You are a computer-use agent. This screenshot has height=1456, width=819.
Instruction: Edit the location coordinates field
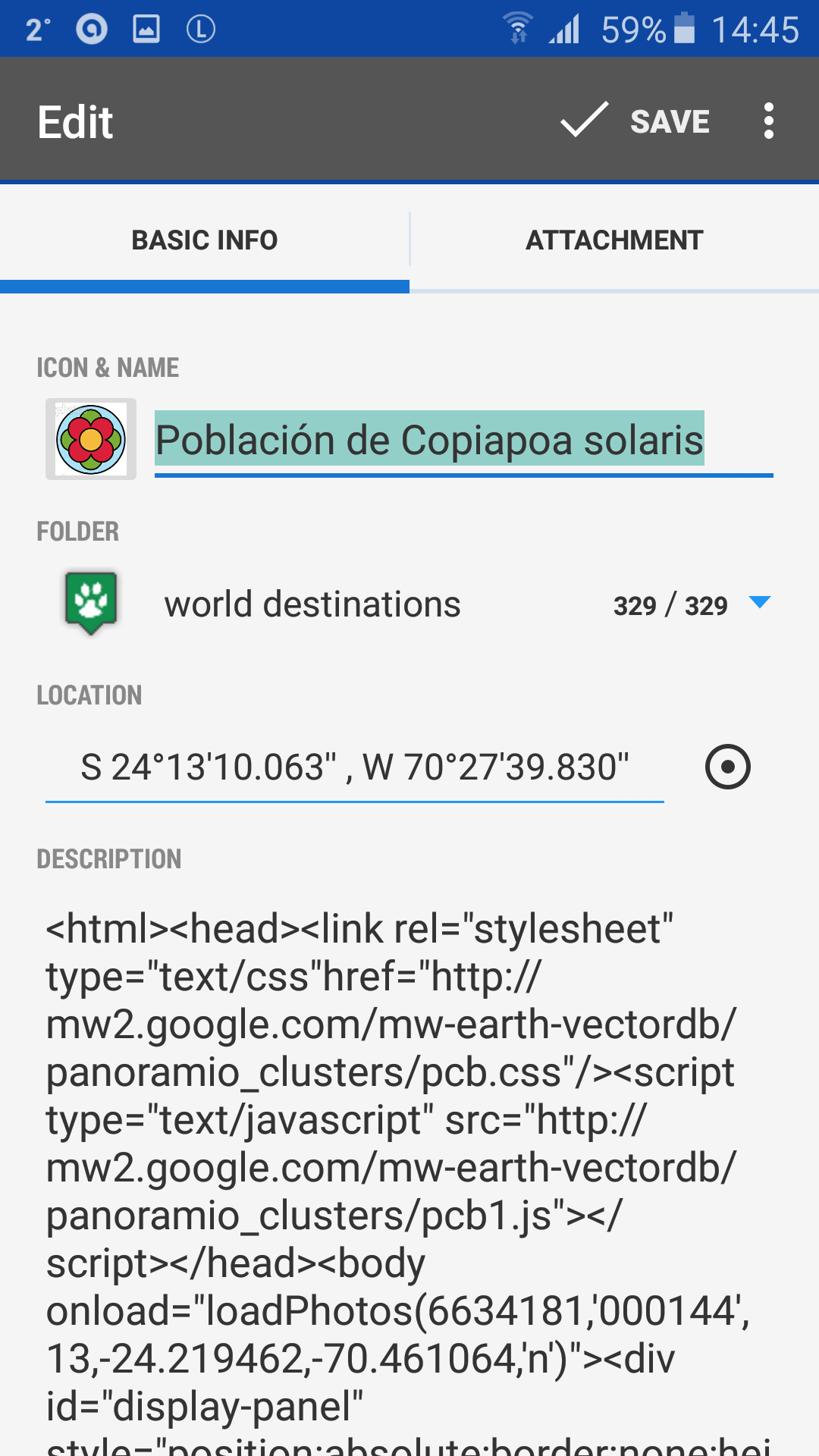click(x=355, y=767)
